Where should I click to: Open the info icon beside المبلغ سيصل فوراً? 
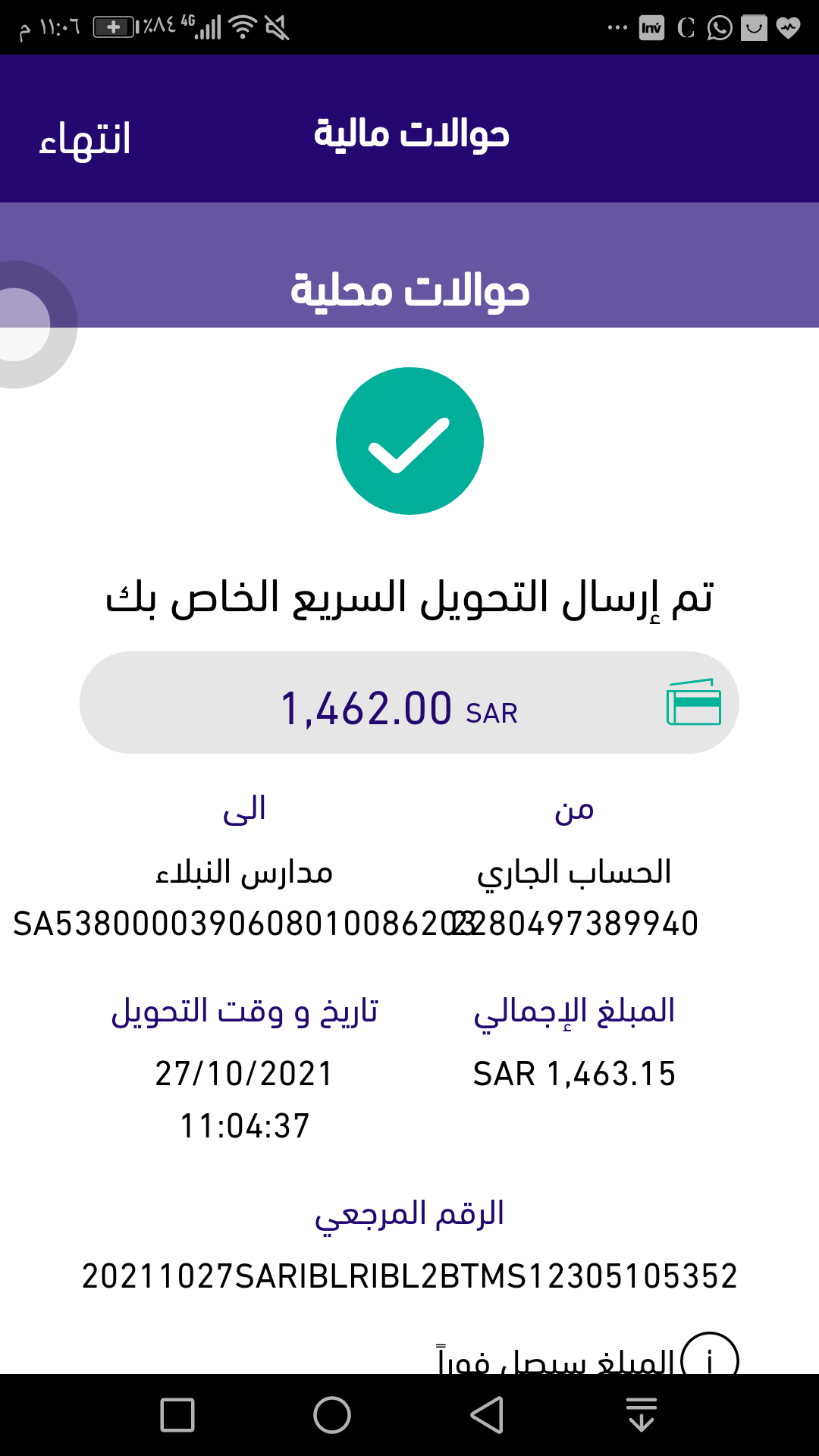pos(709,1357)
